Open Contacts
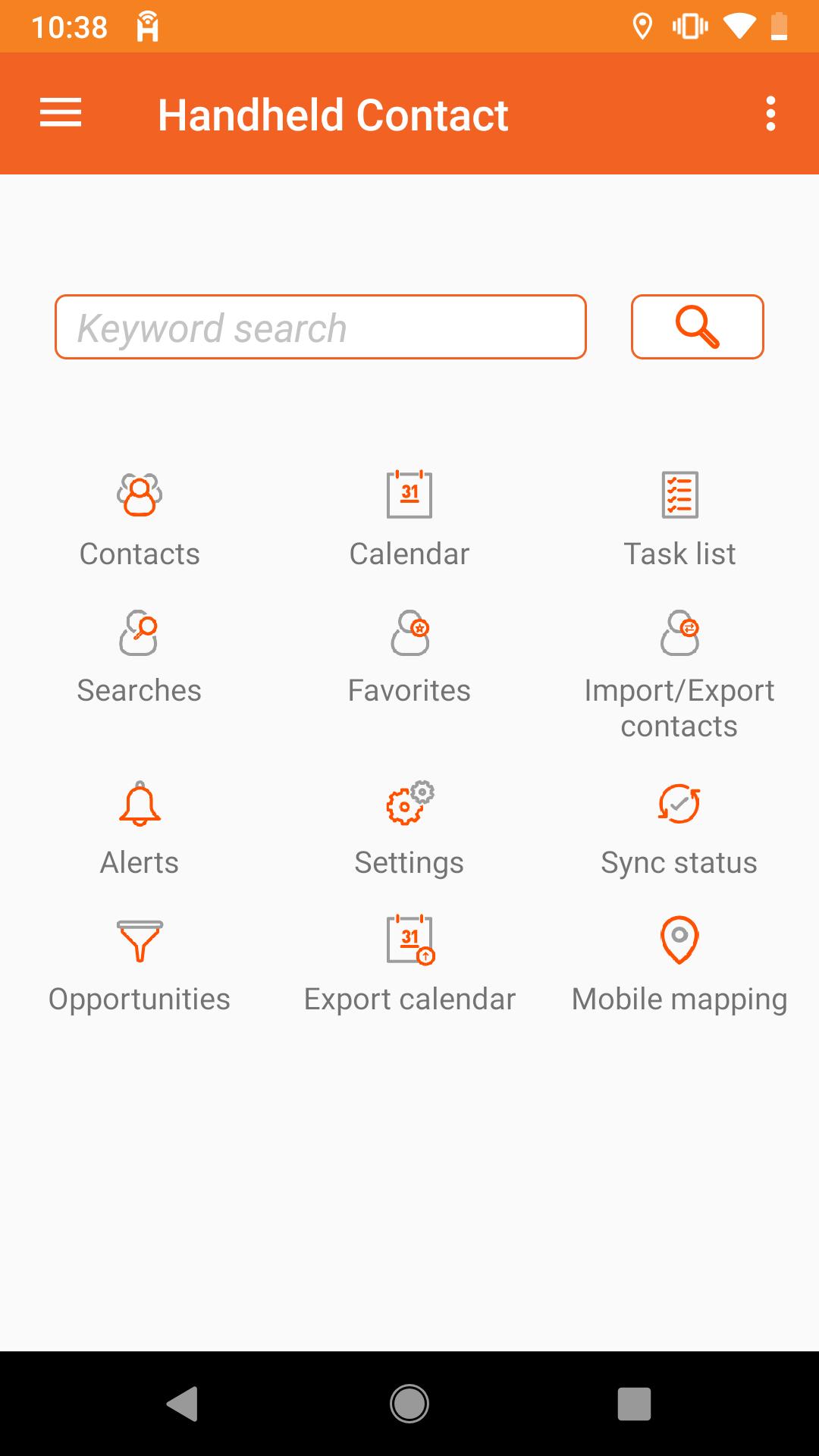The image size is (819, 1456). 140,519
